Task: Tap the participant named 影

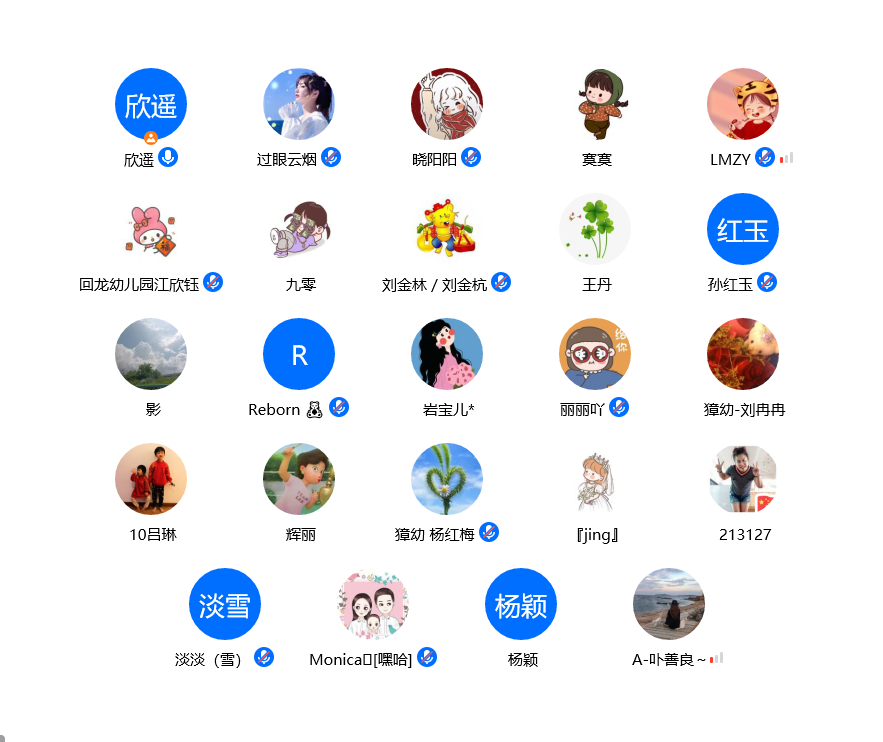Action: (x=151, y=354)
